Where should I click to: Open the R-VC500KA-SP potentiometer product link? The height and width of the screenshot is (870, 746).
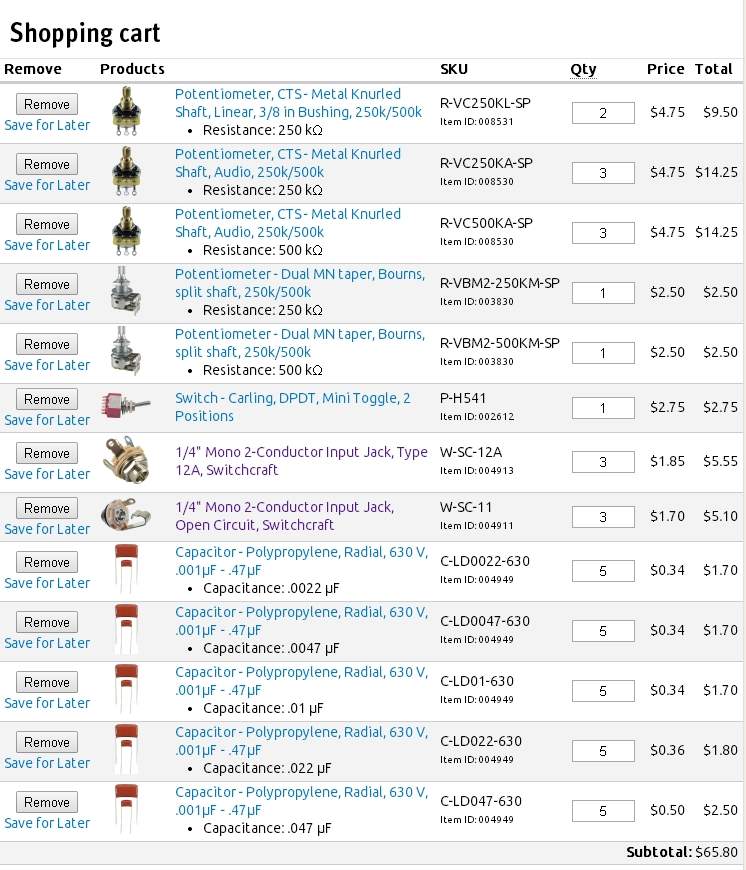287,223
